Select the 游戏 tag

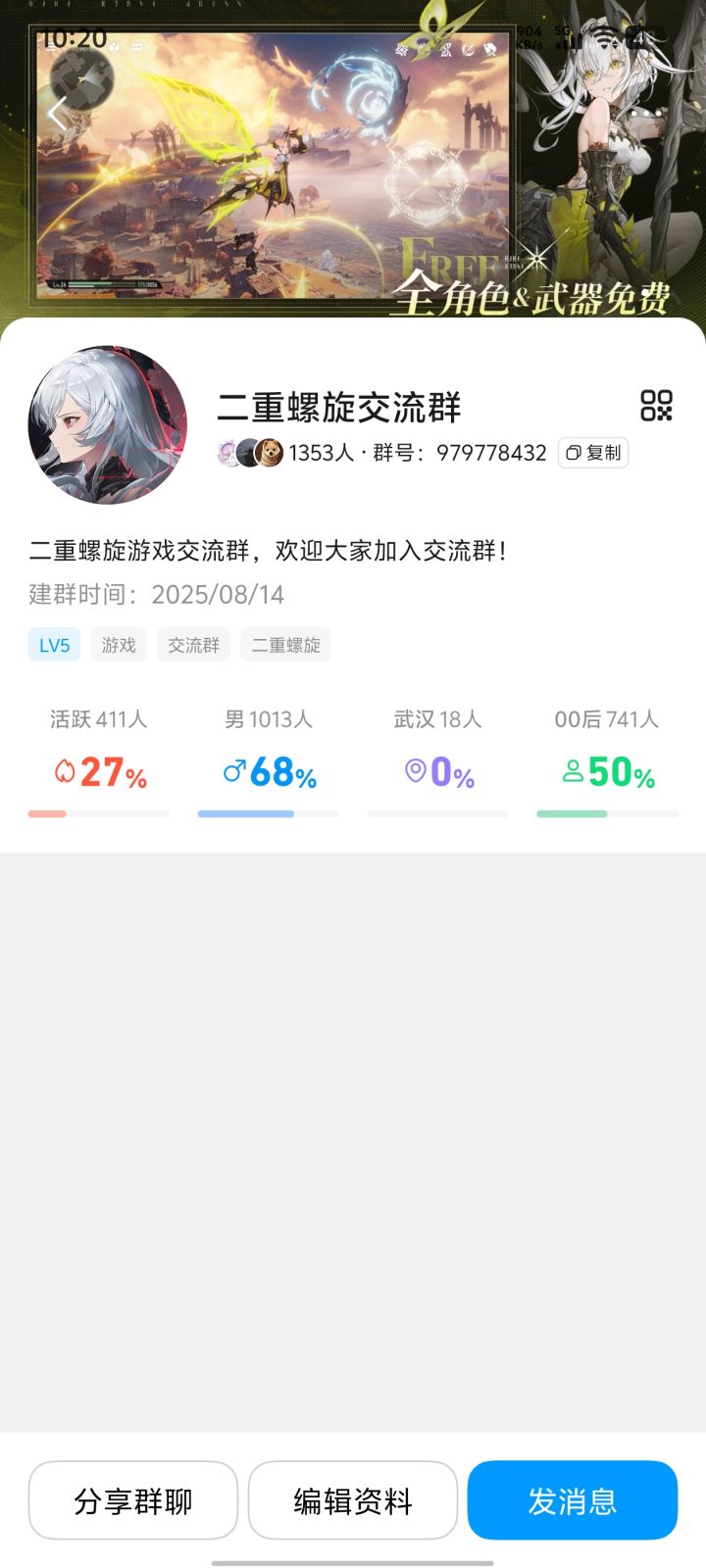(118, 645)
